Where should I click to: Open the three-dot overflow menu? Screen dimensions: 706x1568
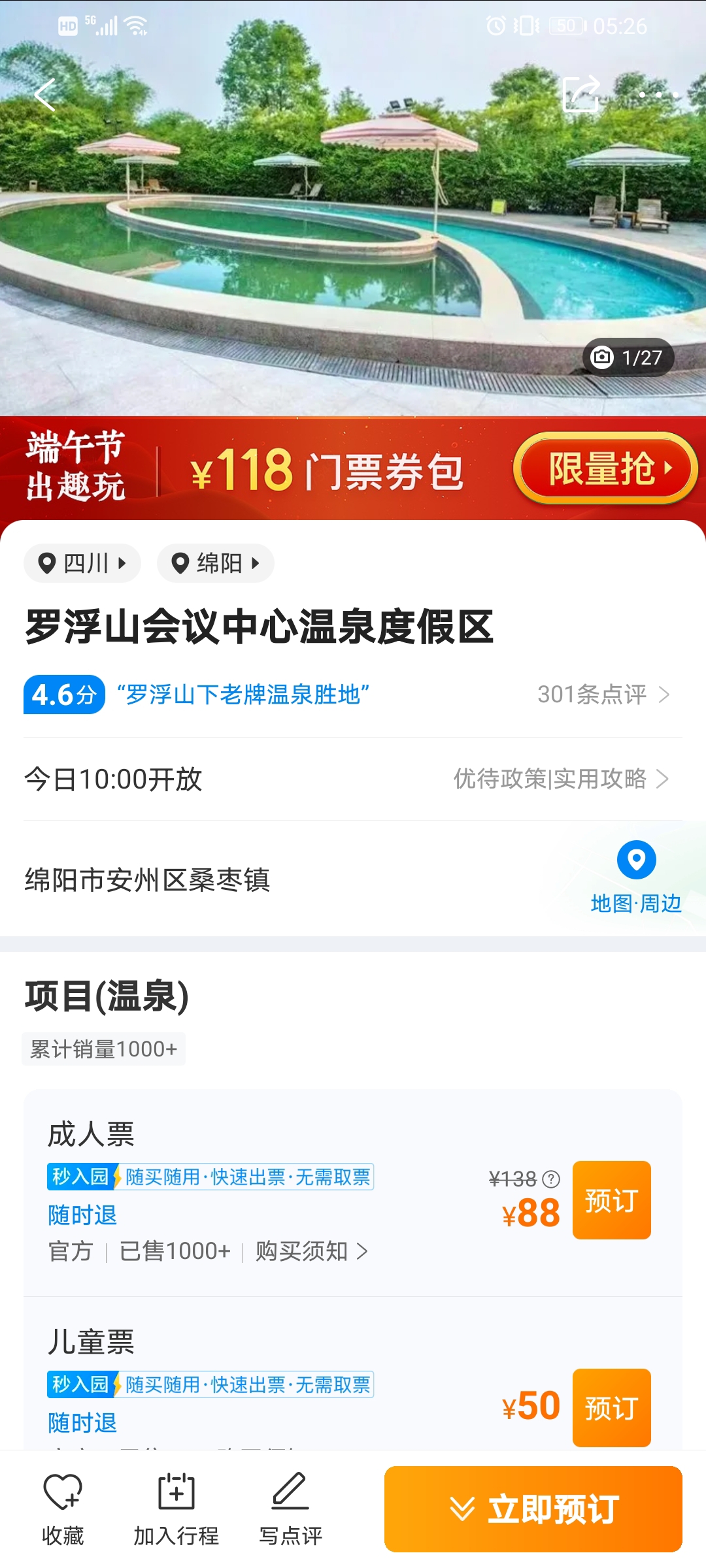coord(658,95)
